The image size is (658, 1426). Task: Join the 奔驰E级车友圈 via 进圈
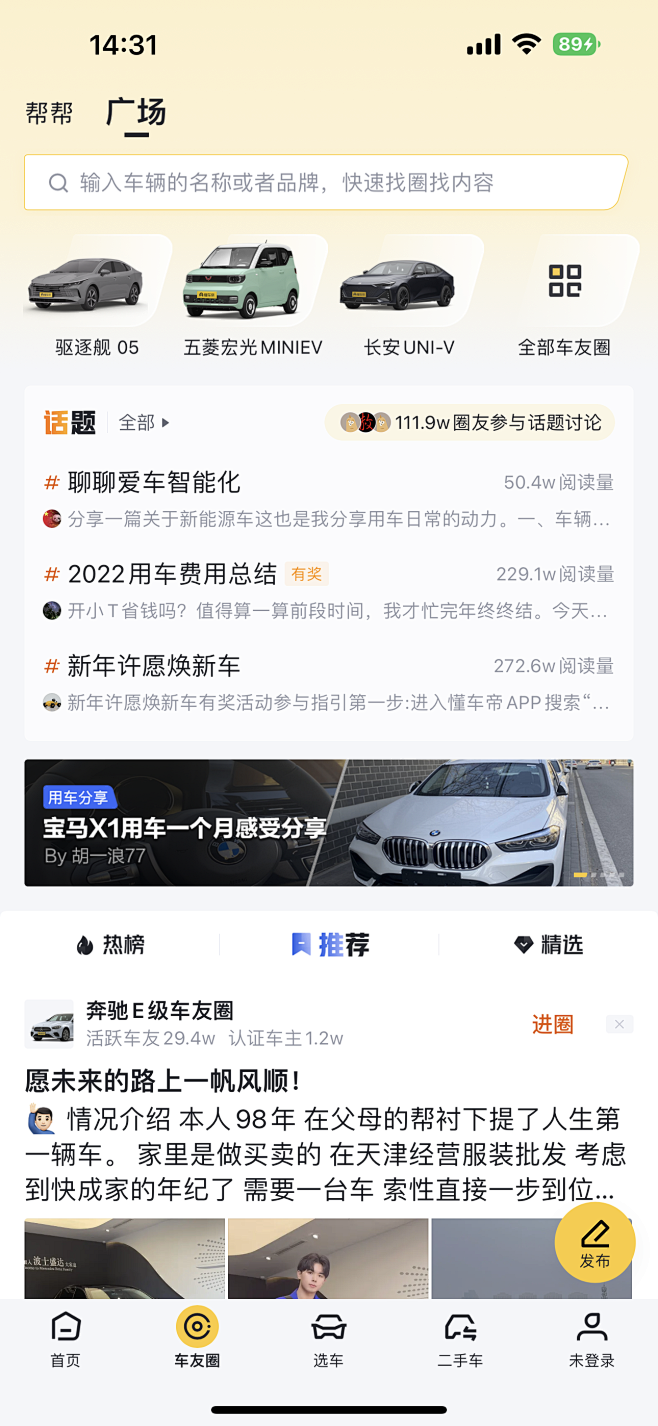pyautogui.click(x=552, y=1024)
